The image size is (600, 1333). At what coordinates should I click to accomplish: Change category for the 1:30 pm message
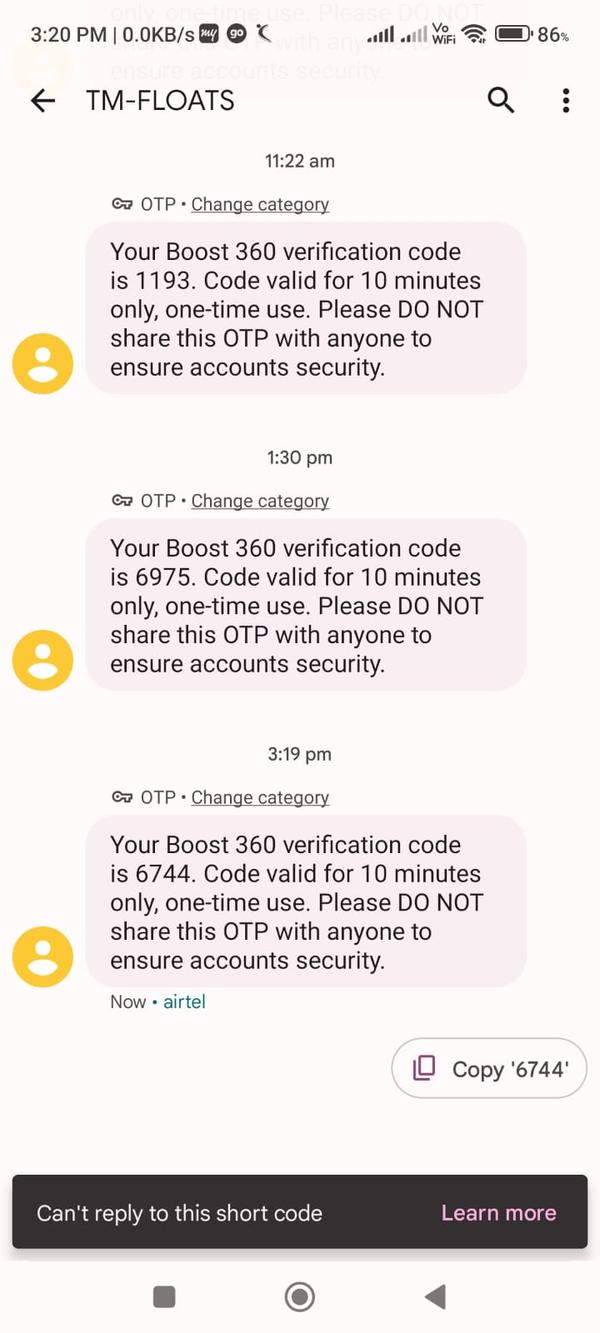coord(260,501)
